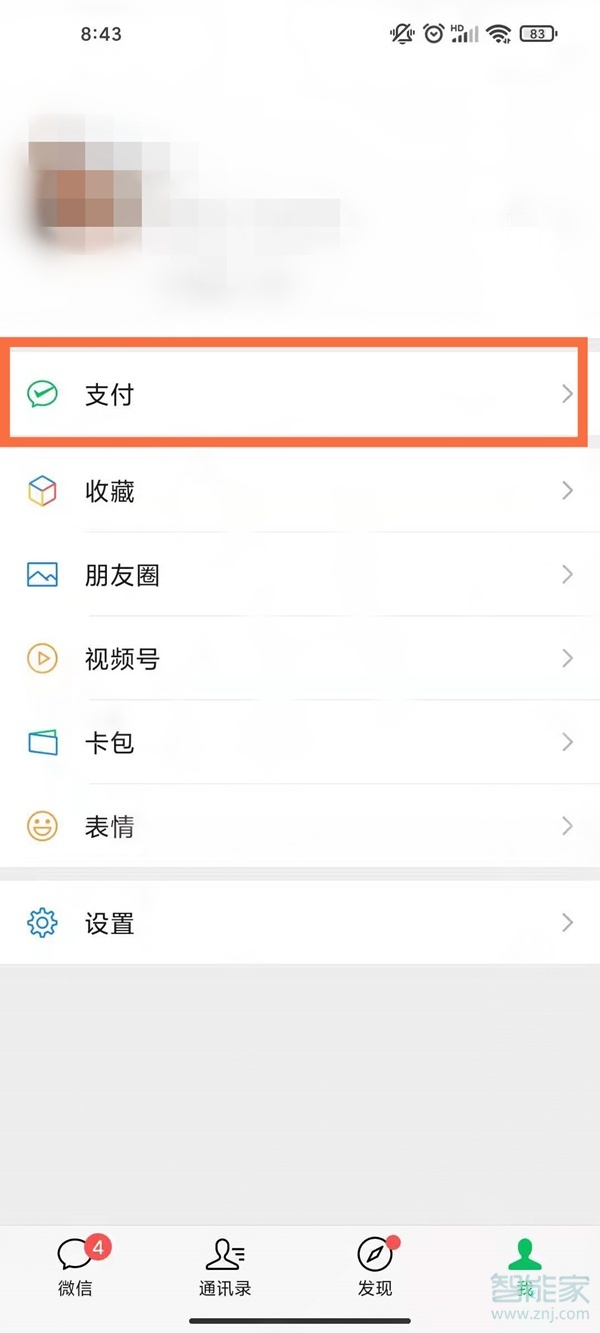This screenshot has height=1333, width=600.
Task: Switch to the 通讯录 contacts tab
Action: 225,1266
